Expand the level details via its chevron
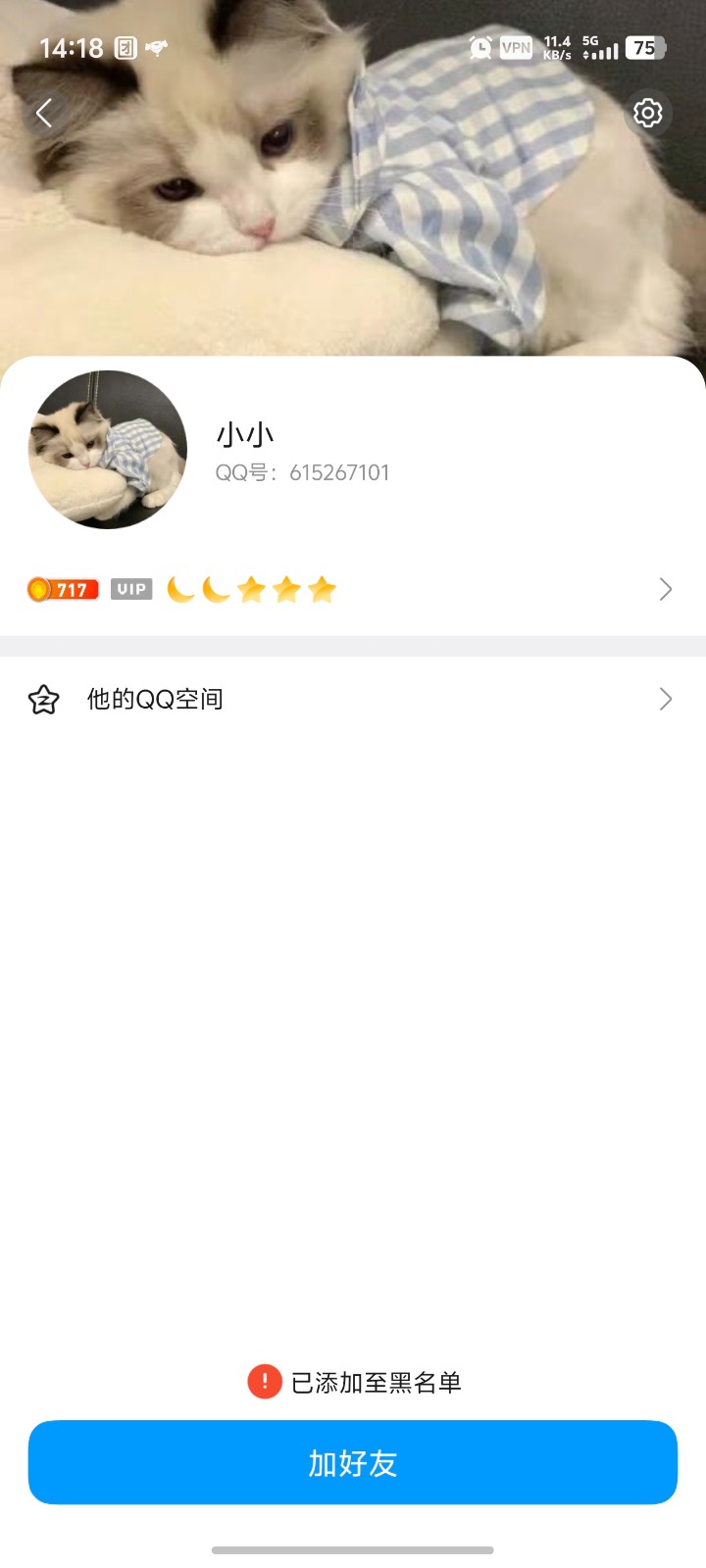The height and width of the screenshot is (1568, 706). click(x=665, y=588)
